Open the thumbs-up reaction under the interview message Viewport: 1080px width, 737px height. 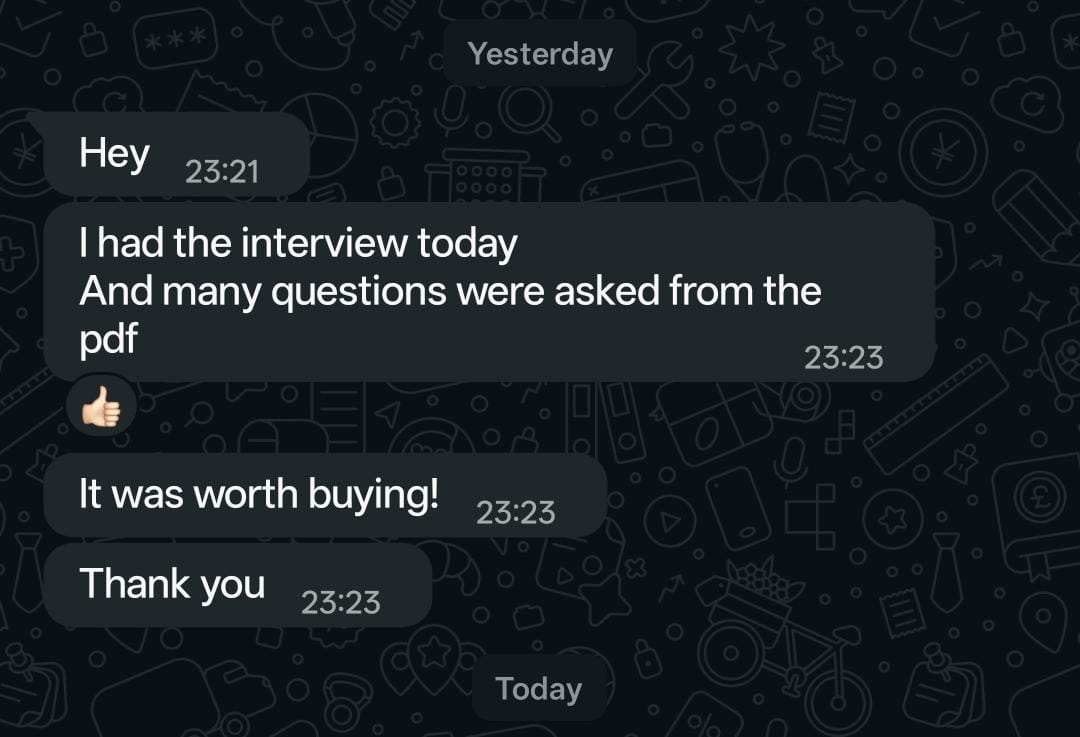point(102,406)
